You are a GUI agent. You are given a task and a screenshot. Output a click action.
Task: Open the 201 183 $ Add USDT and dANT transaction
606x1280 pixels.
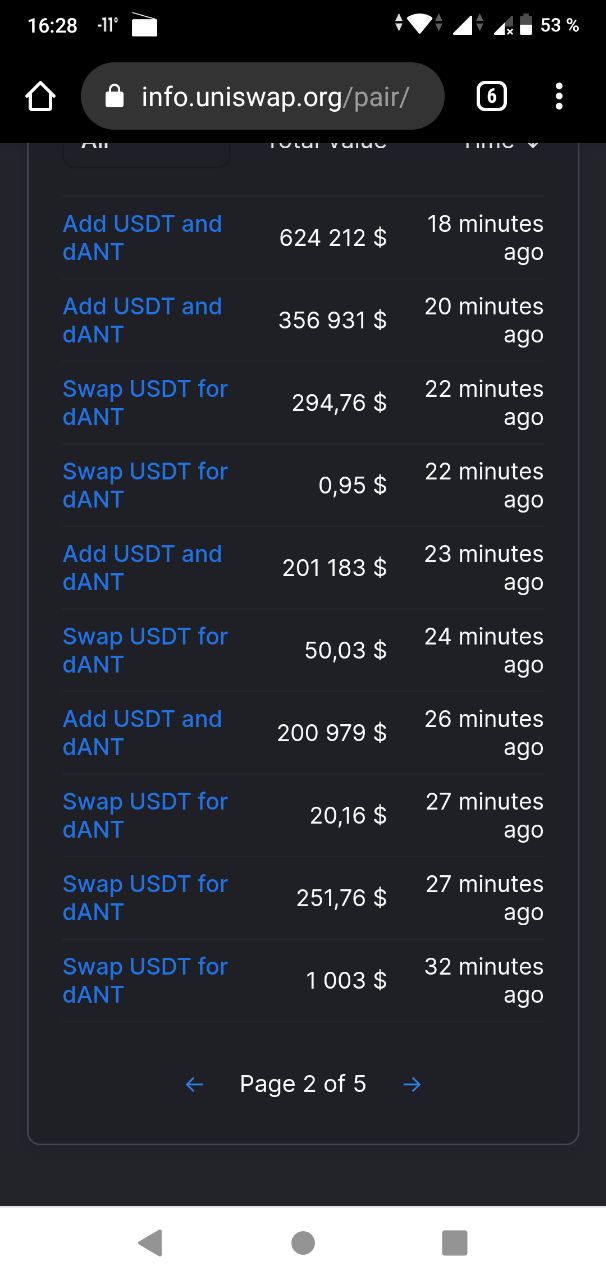click(142, 568)
